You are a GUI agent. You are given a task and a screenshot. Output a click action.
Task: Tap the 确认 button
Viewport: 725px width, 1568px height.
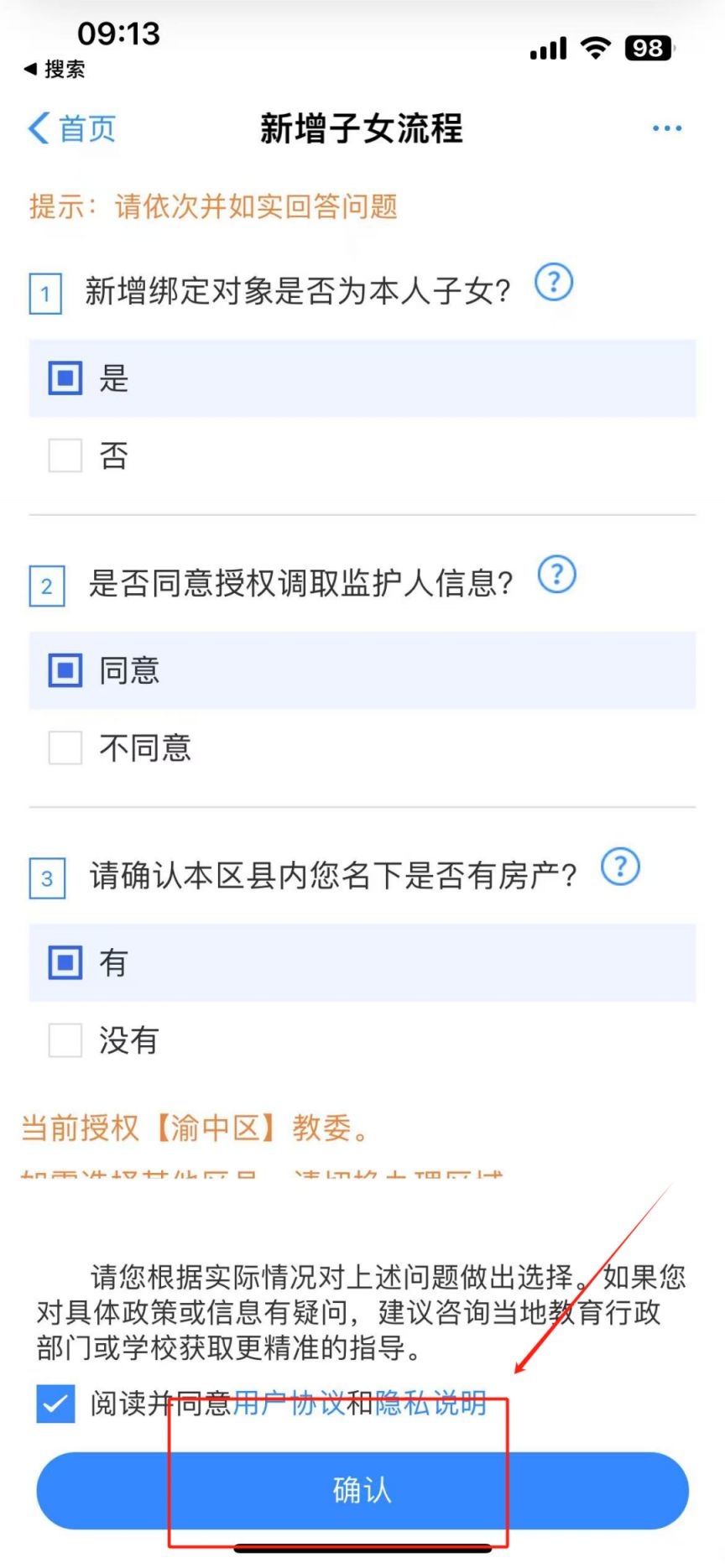pos(362,1491)
